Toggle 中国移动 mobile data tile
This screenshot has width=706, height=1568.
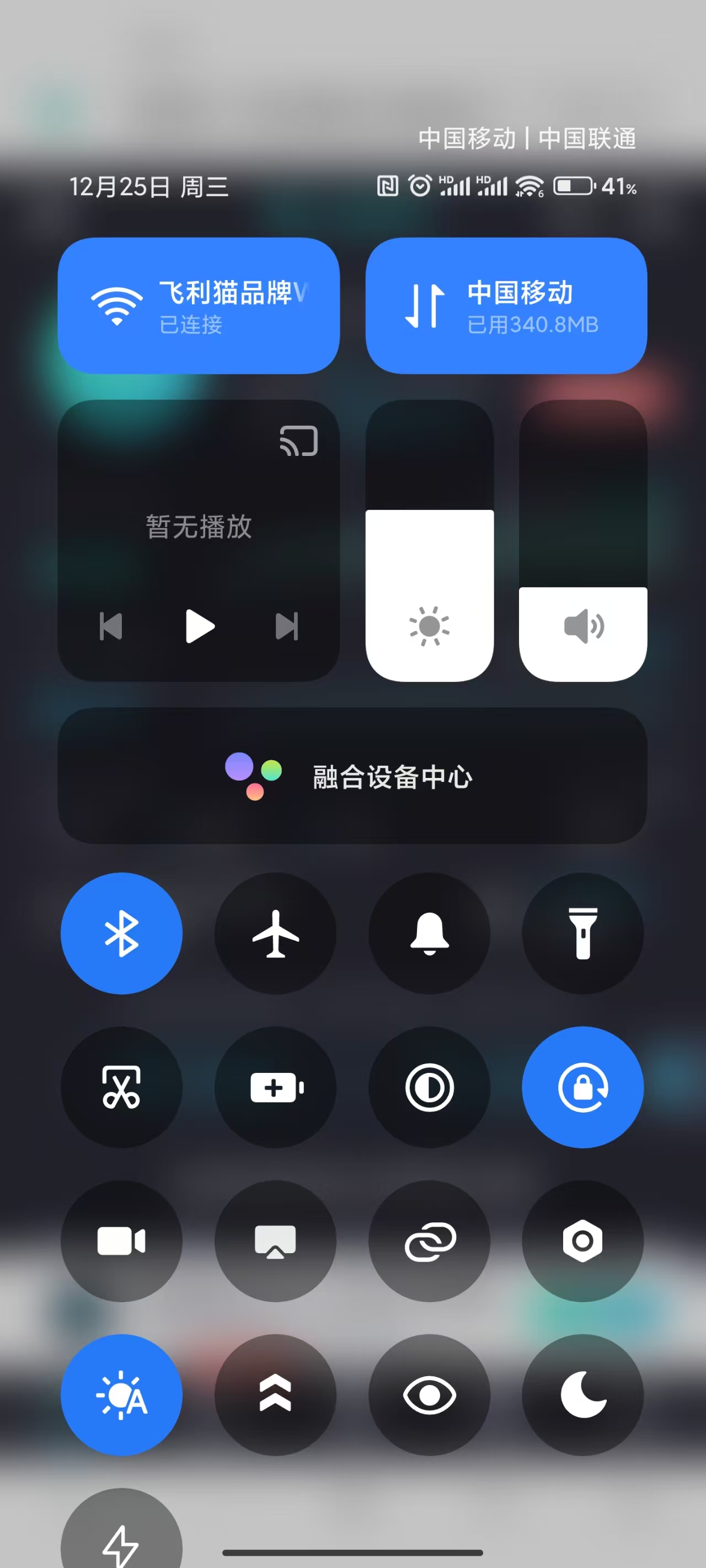click(506, 305)
